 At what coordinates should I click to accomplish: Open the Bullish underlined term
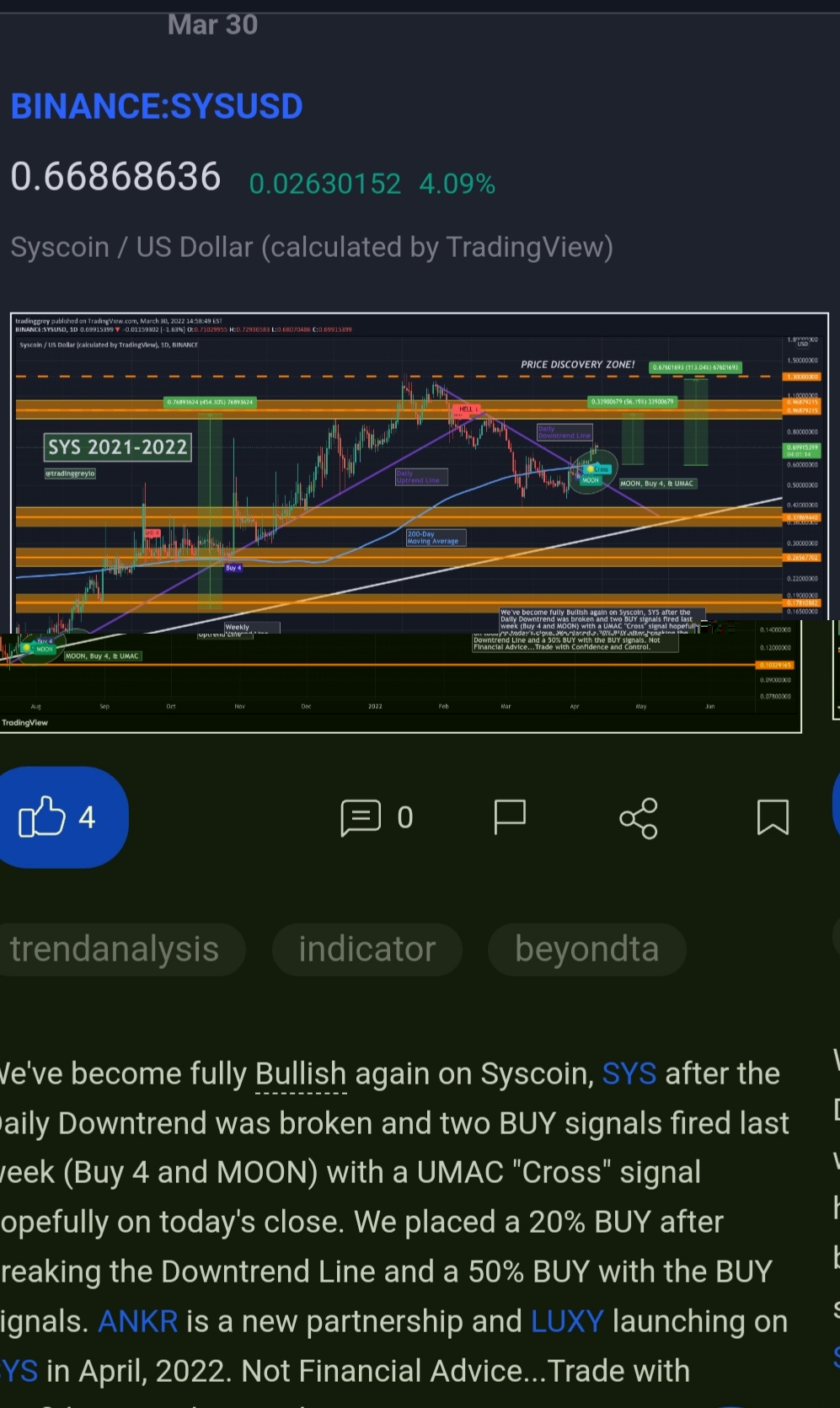(x=301, y=1074)
